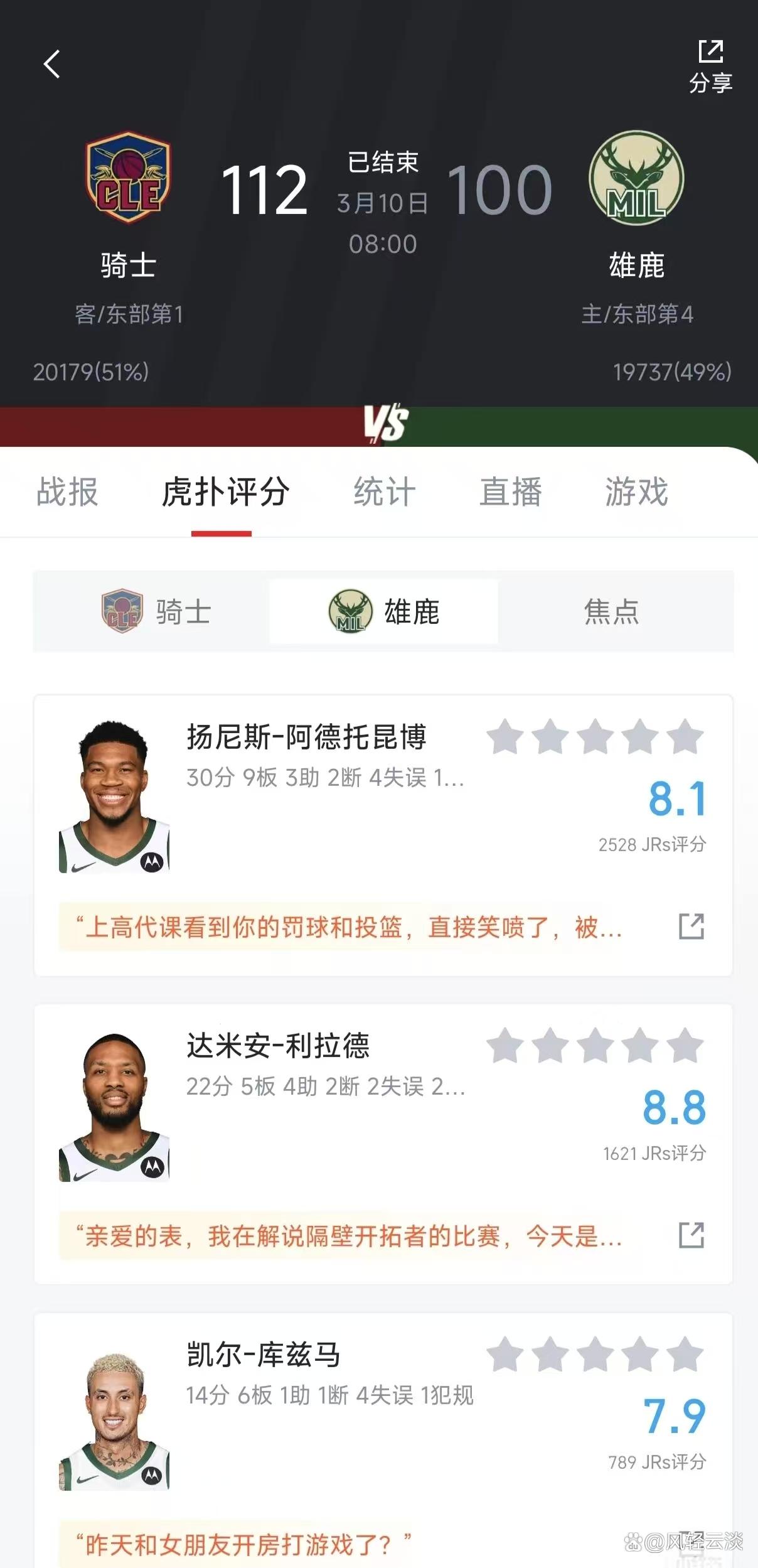Open the share icon on Giannis's comment
The image size is (758, 1568).
pyautogui.click(x=690, y=928)
